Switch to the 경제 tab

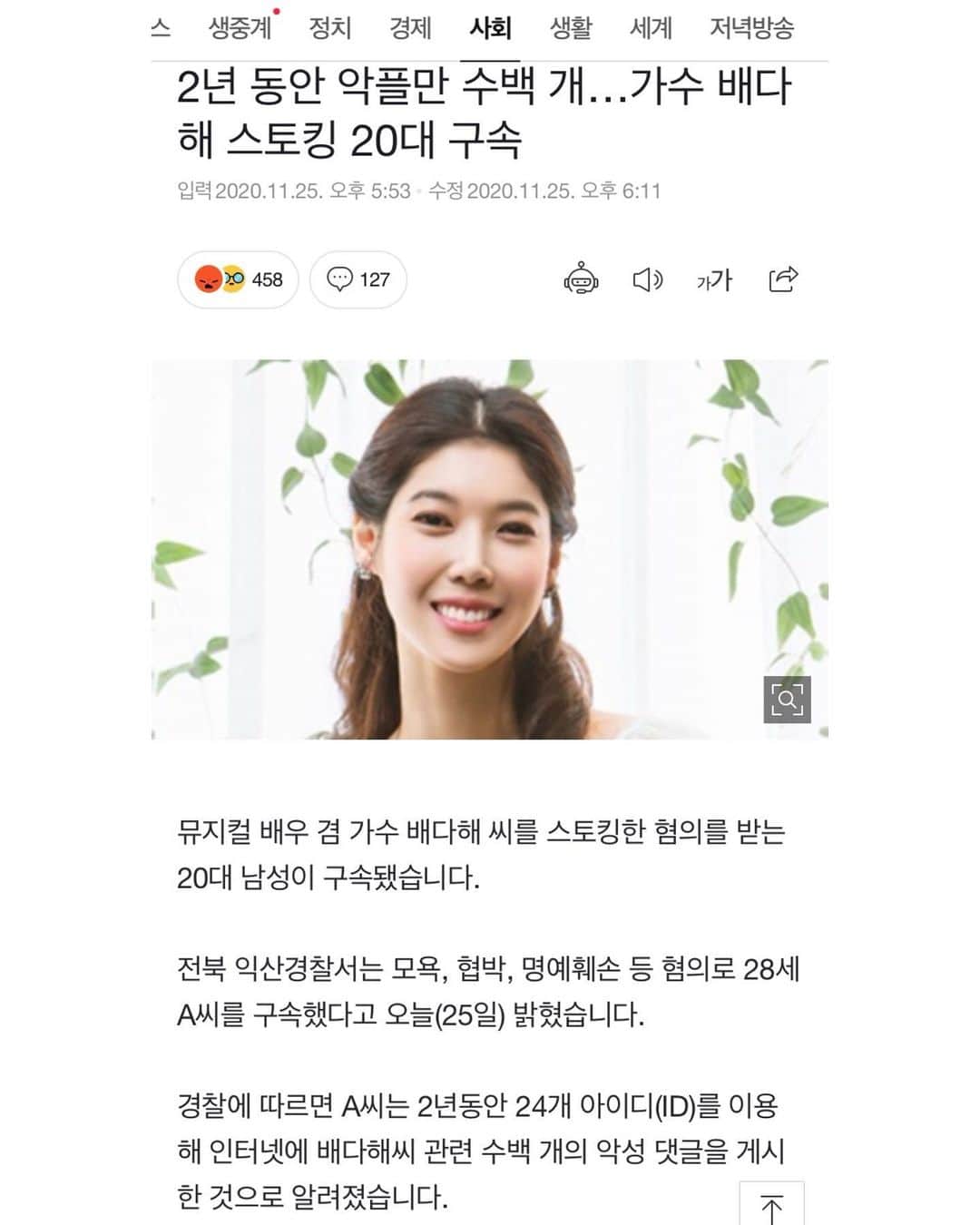[410, 28]
